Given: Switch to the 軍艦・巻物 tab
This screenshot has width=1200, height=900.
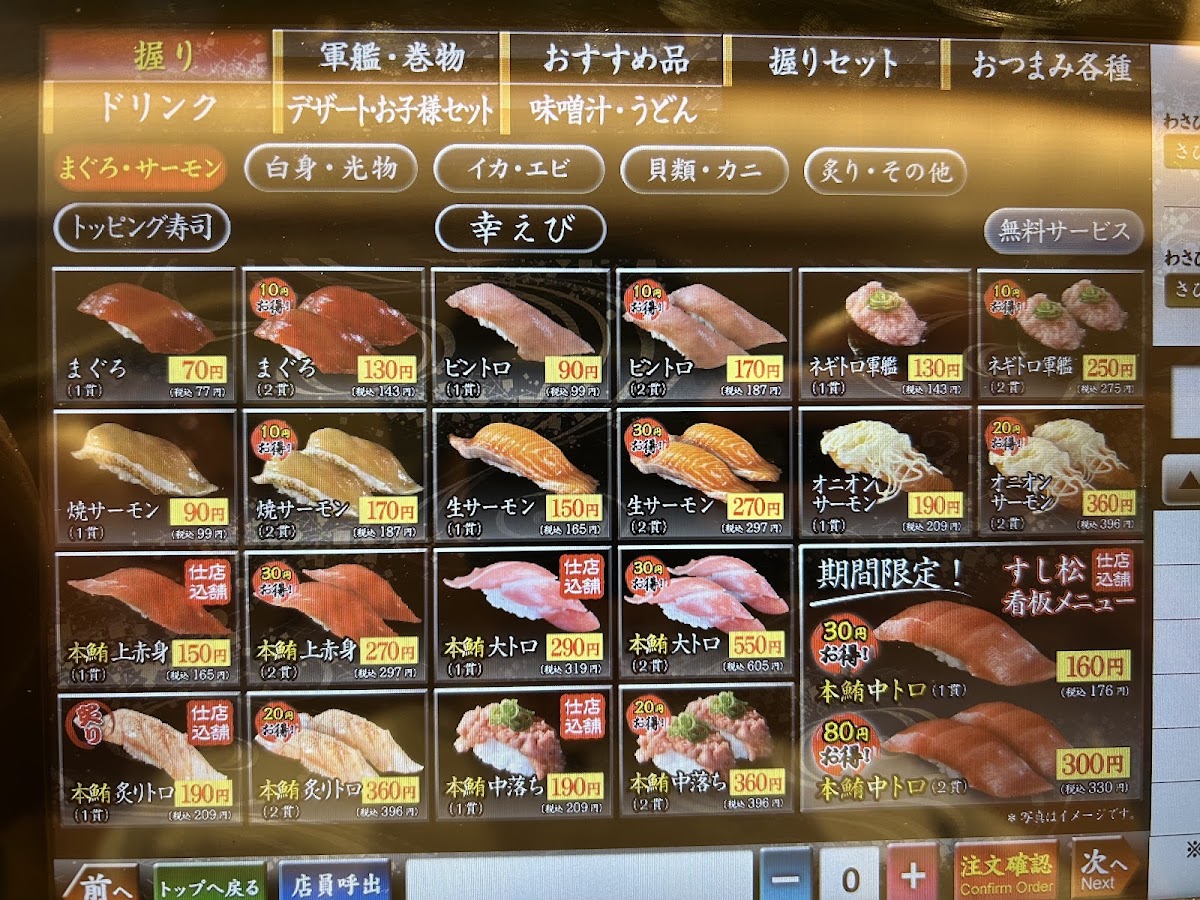Looking at the screenshot, I should click(391, 58).
